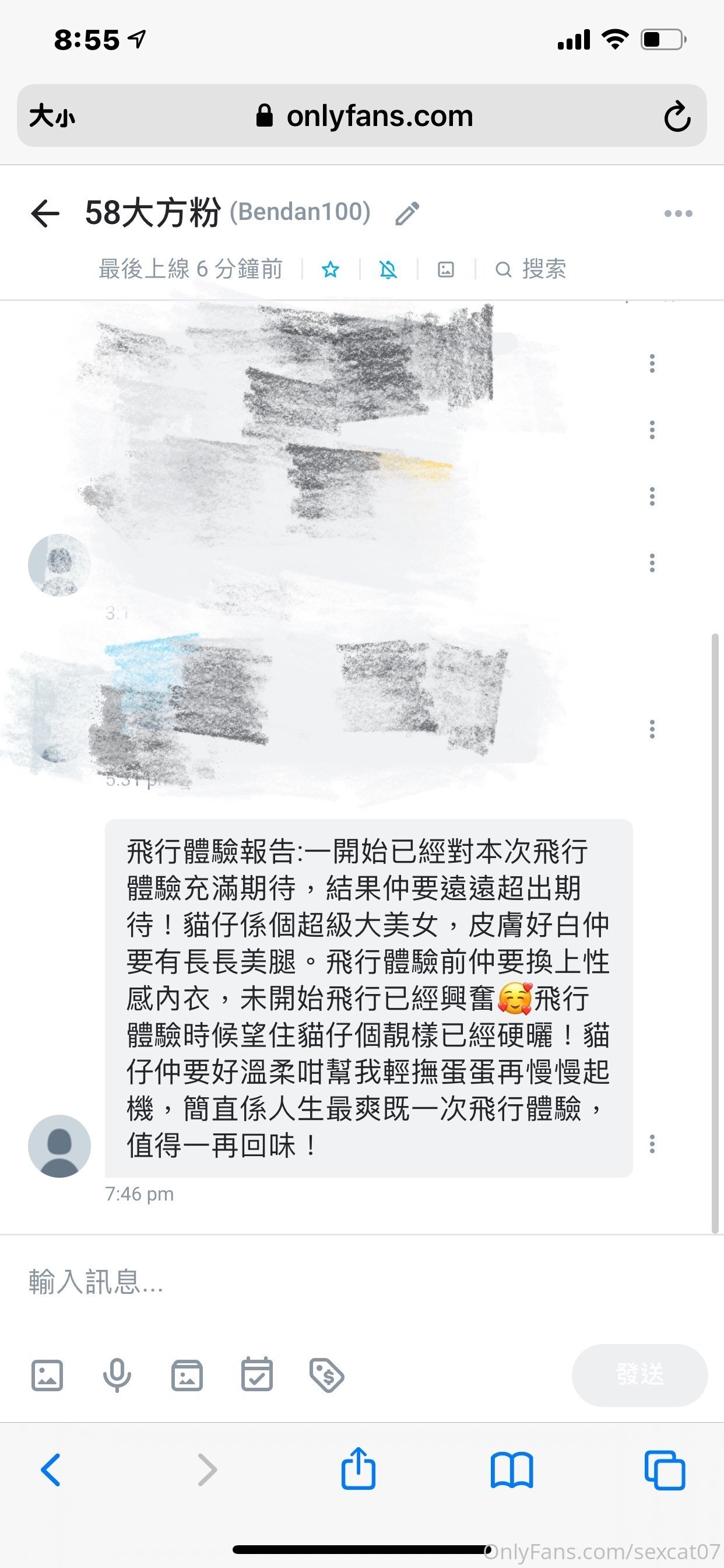Image resolution: width=724 pixels, height=1568 pixels.
Task: Add media from the vault
Action: [x=187, y=1375]
